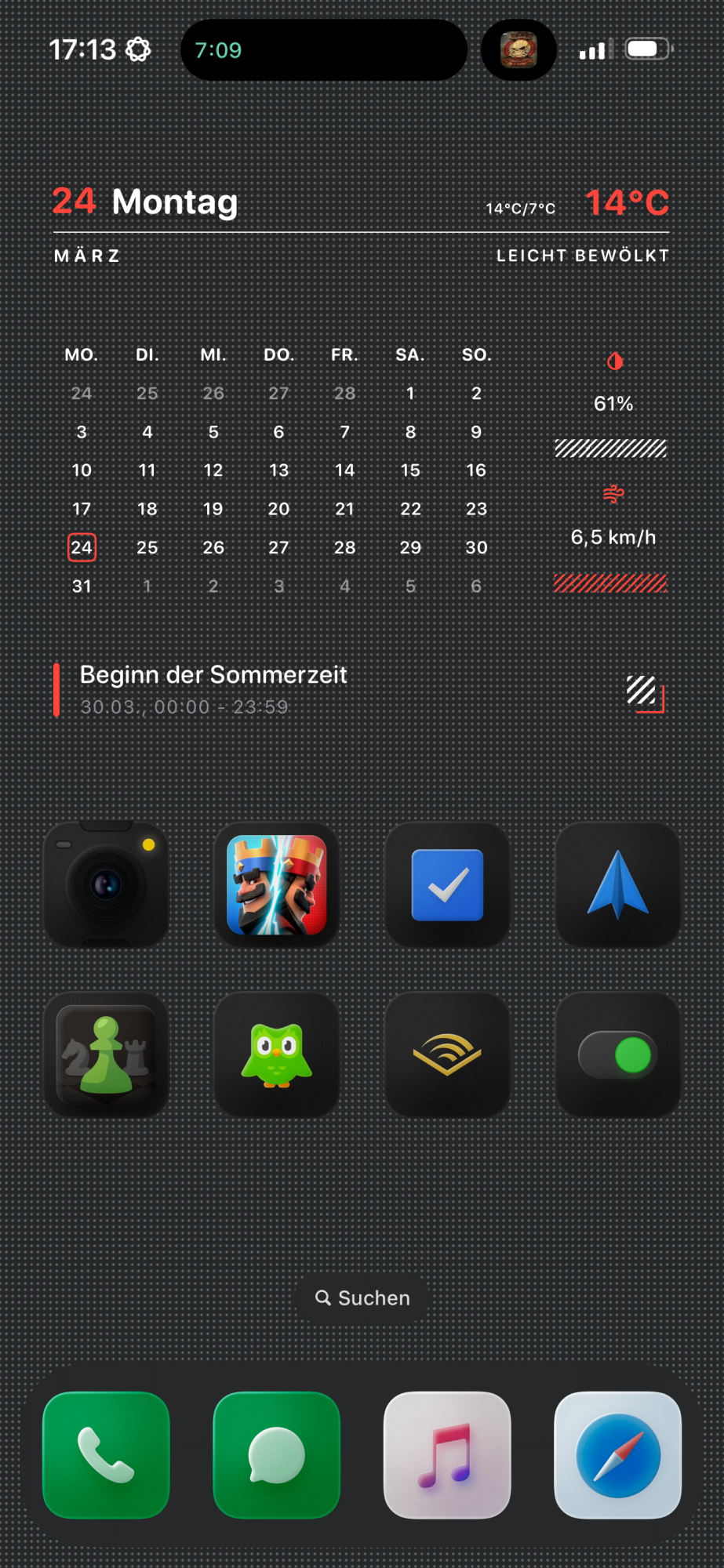Open the Messages app in dock
Image resolution: width=724 pixels, height=1568 pixels.
pyautogui.click(x=276, y=1455)
